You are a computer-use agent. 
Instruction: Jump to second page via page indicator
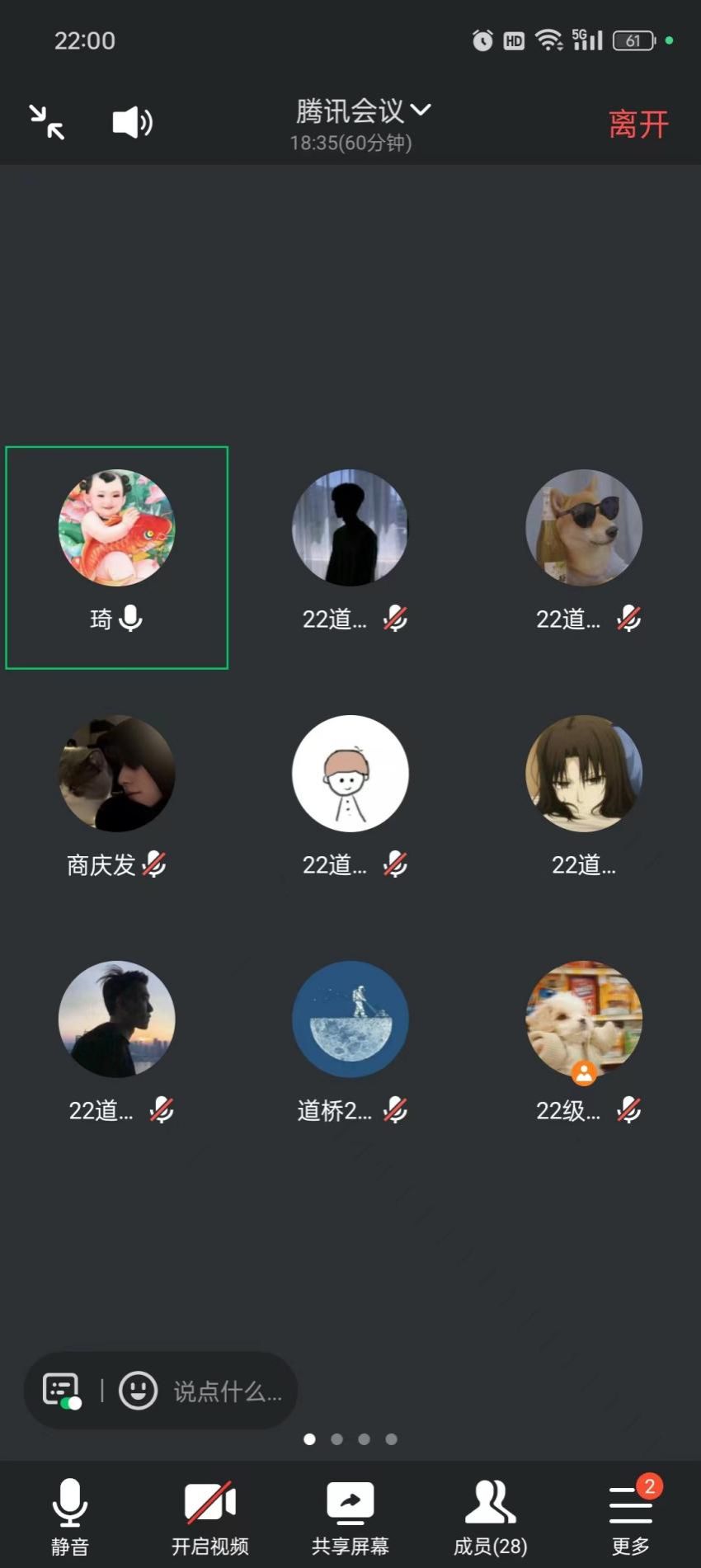336,1439
